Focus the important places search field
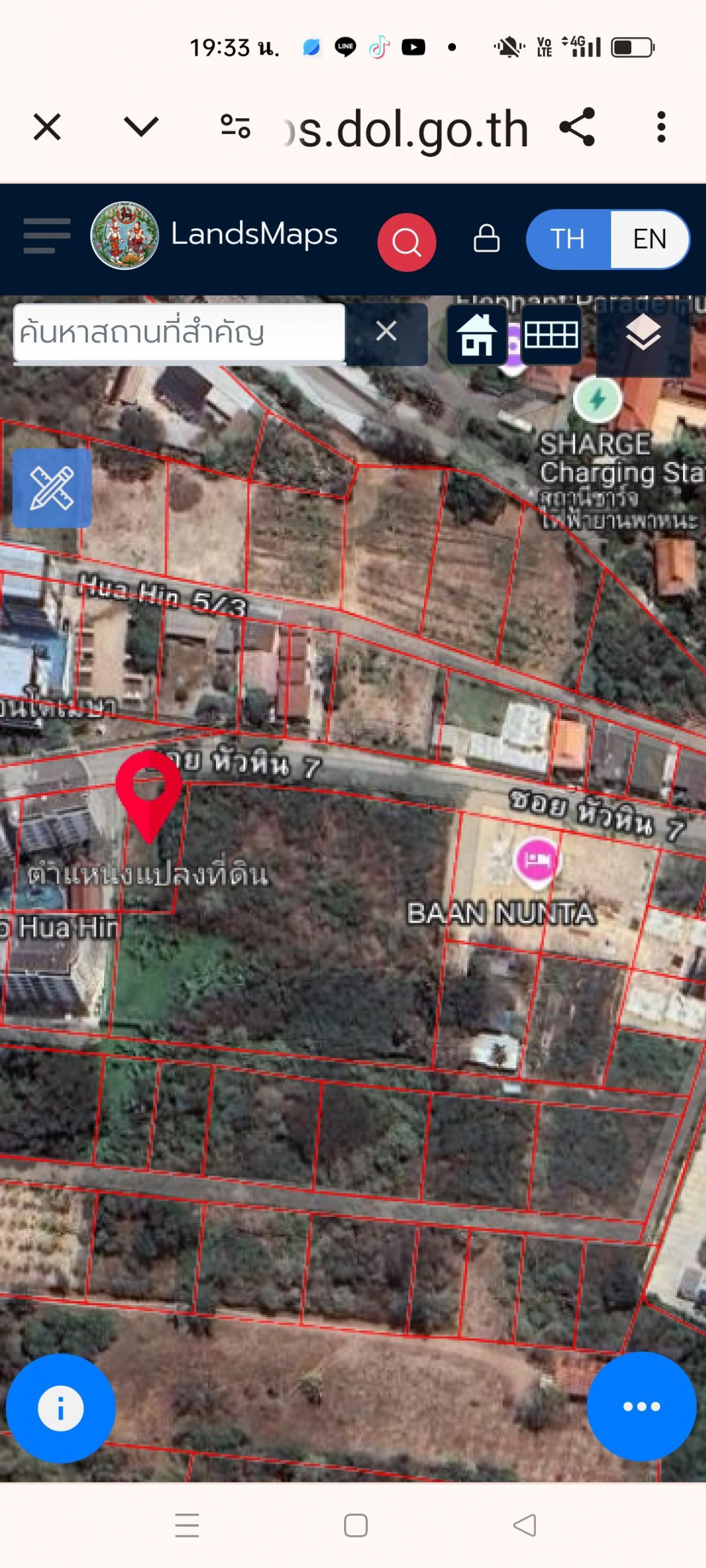706x1568 pixels. (x=179, y=333)
